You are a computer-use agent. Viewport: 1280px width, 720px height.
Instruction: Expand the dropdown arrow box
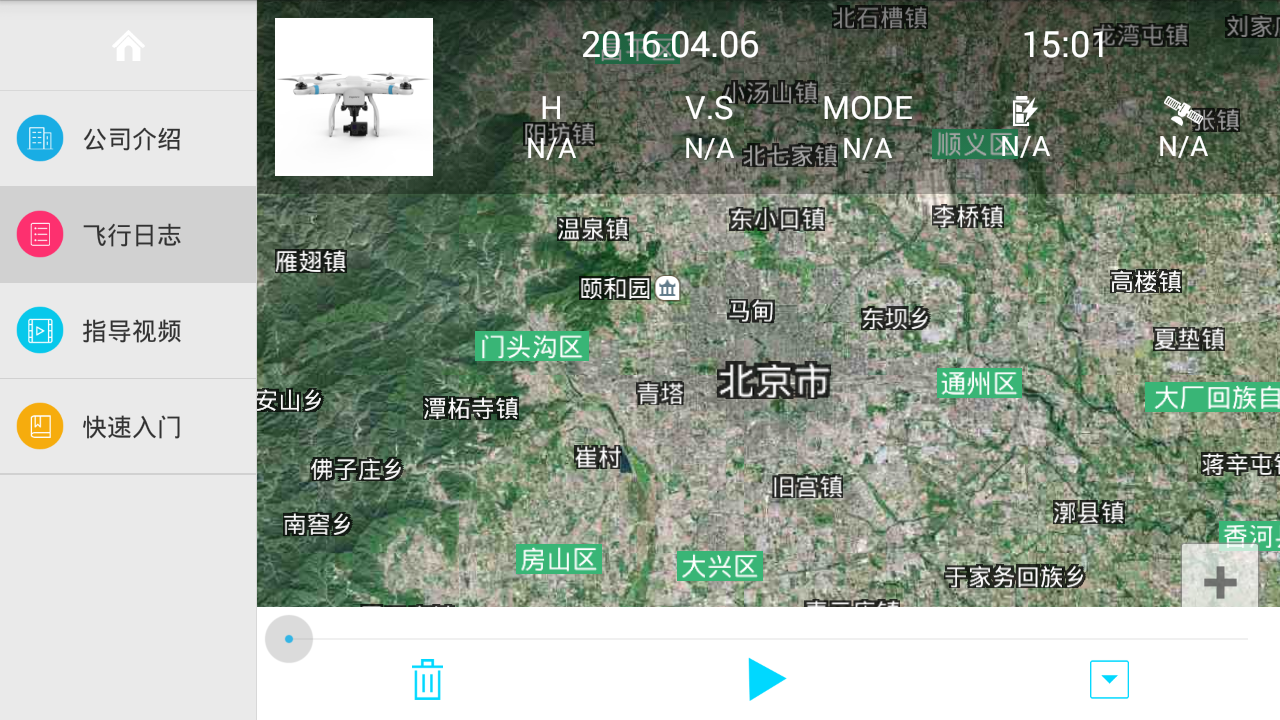[1109, 680]
